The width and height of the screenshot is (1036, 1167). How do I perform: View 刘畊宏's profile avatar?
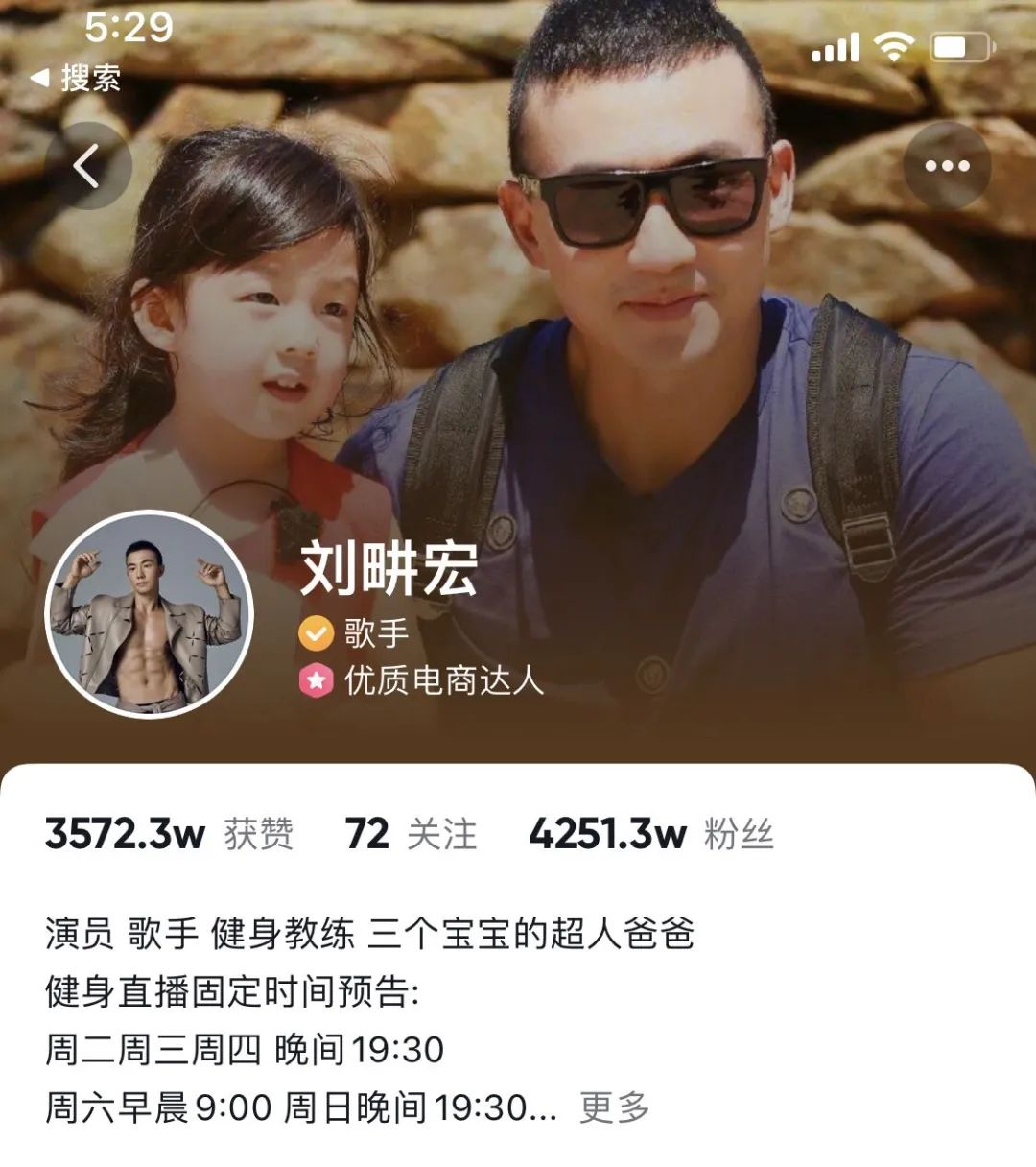pyautogui.click(x=149, y=615)
